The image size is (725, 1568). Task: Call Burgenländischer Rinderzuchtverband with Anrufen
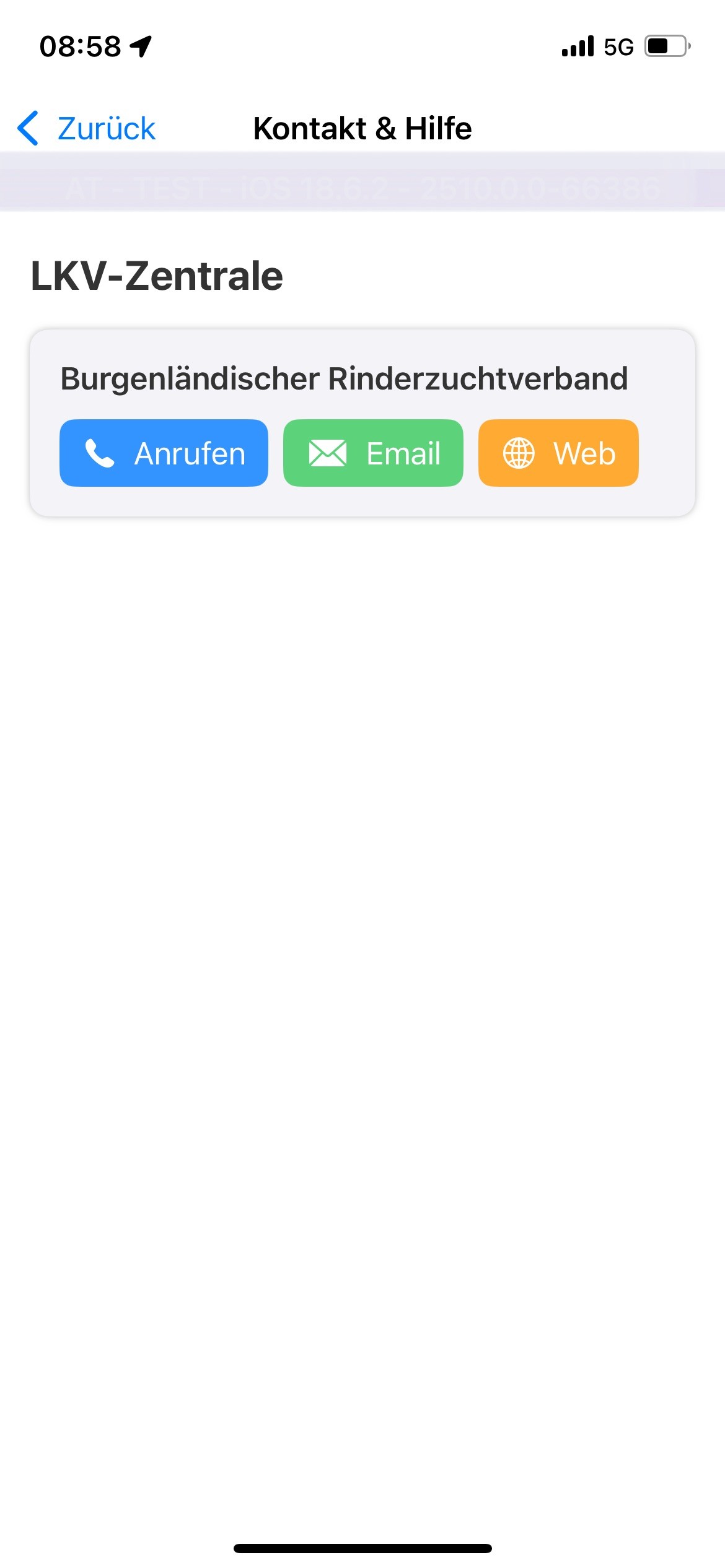(164, 453)
